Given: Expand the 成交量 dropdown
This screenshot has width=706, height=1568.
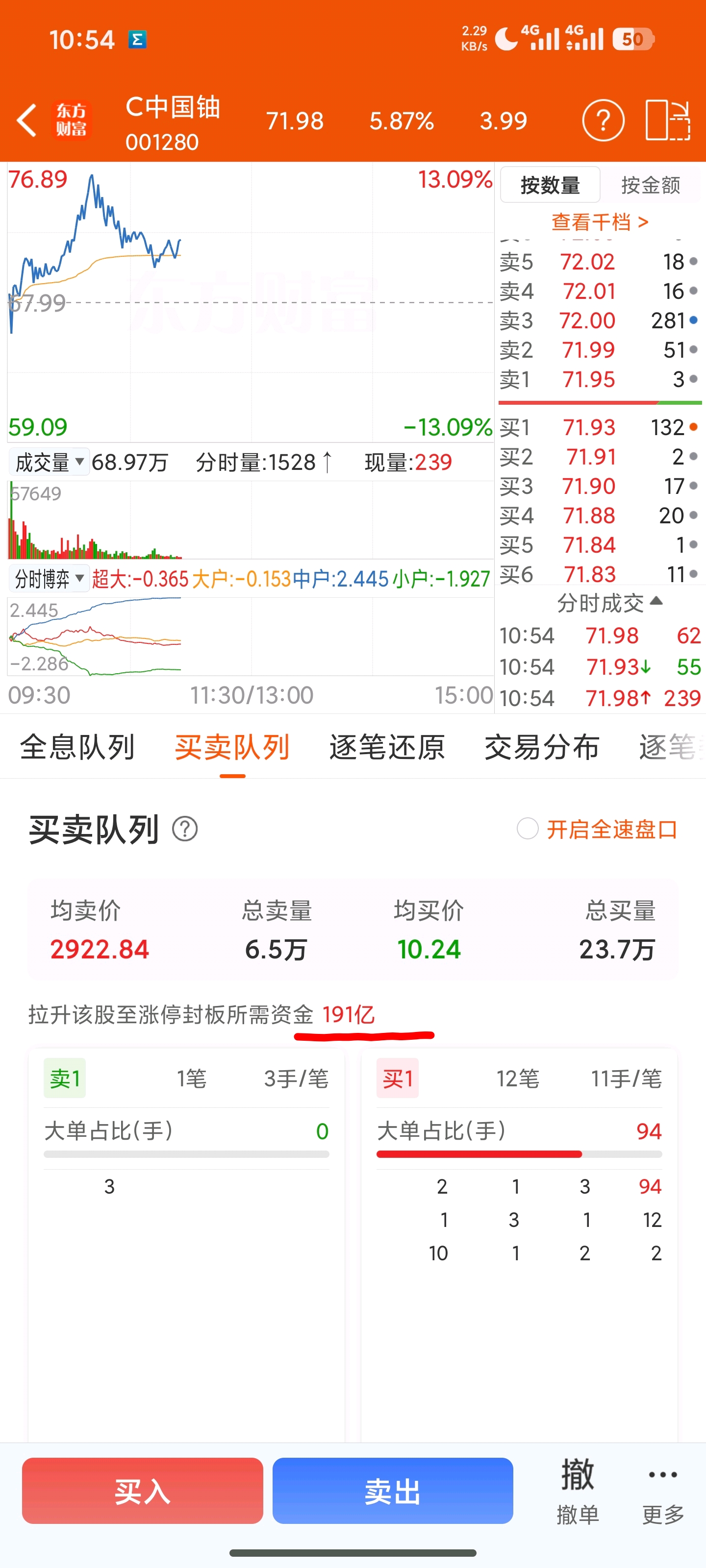Looking at the screenshot, I should pos(49,462).
